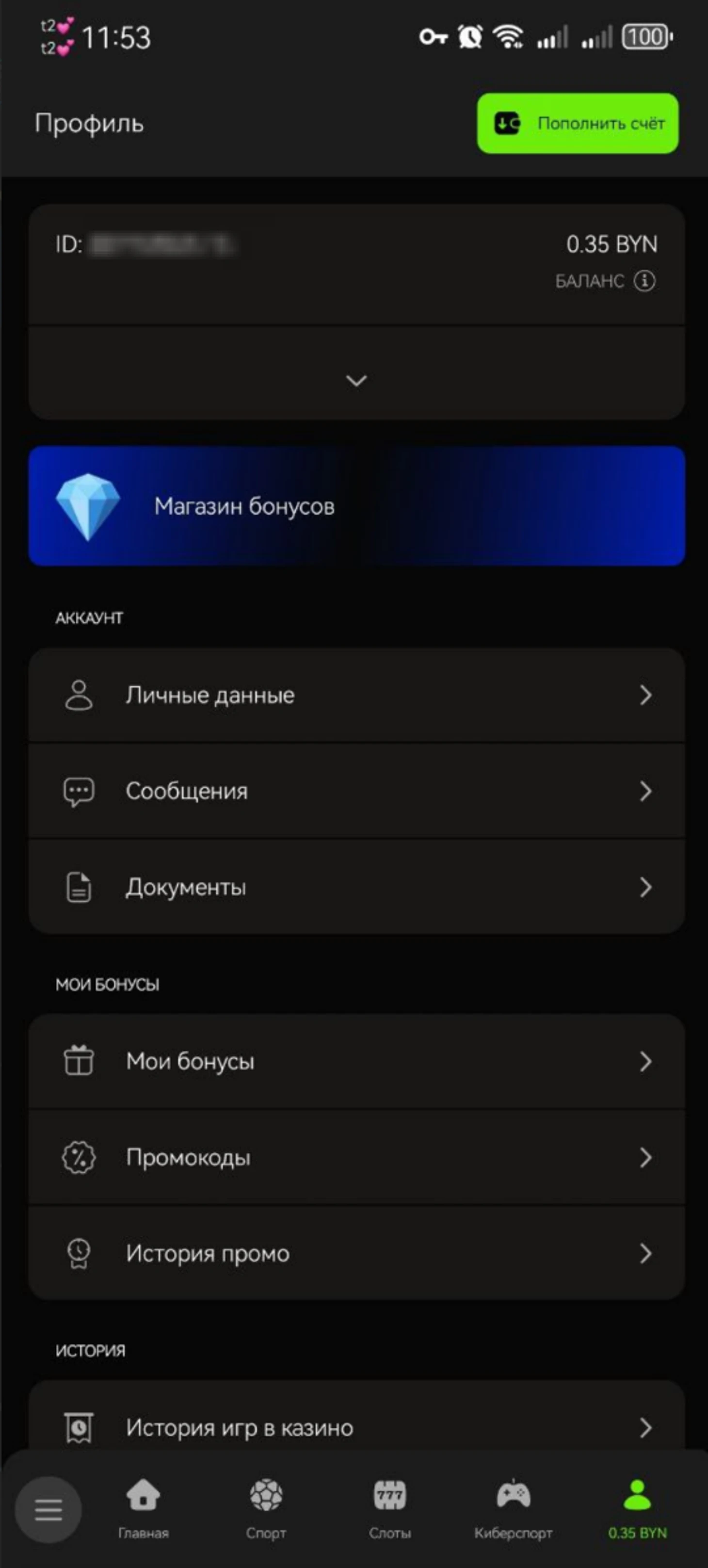708x1568 pixels.
Task: Open the Магазин бонусов banner
Action: pos(356,506)
